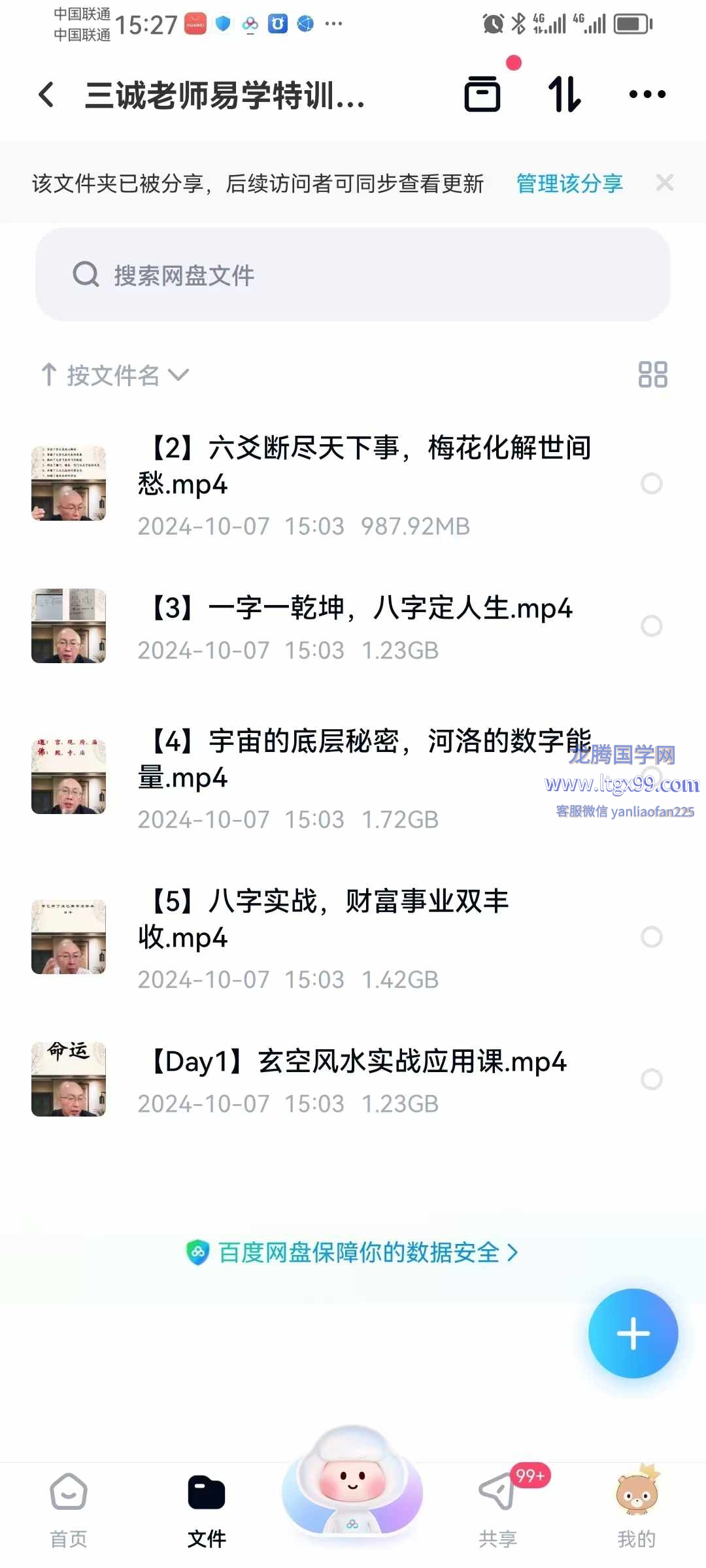Switch to grid view layout
Viewport: 706px width, 1568px height.
(x=652, y=375)
